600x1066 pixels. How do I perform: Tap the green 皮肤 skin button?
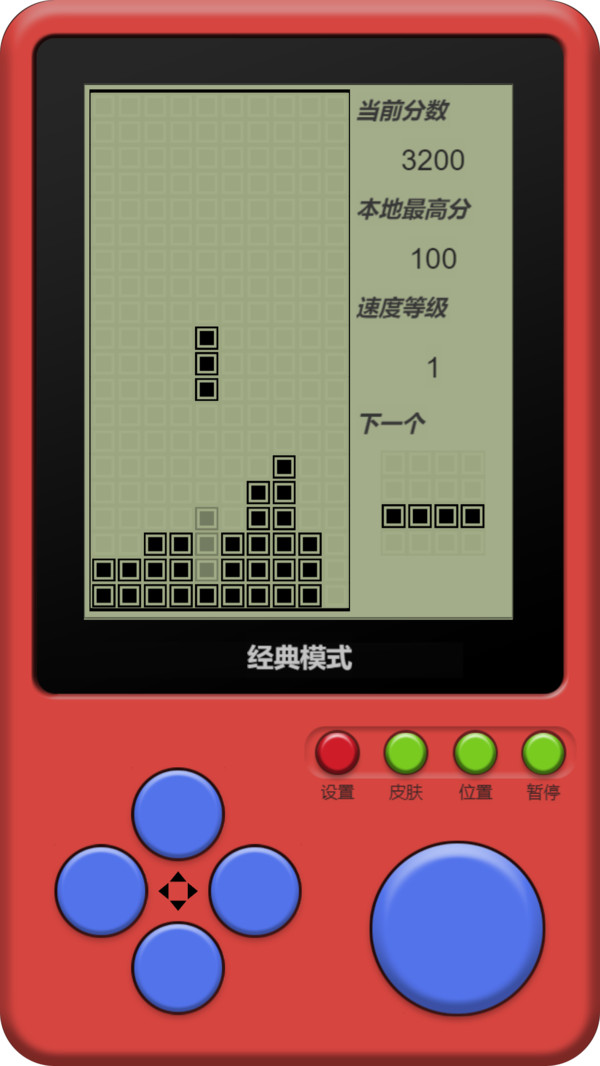click(406, 753)
